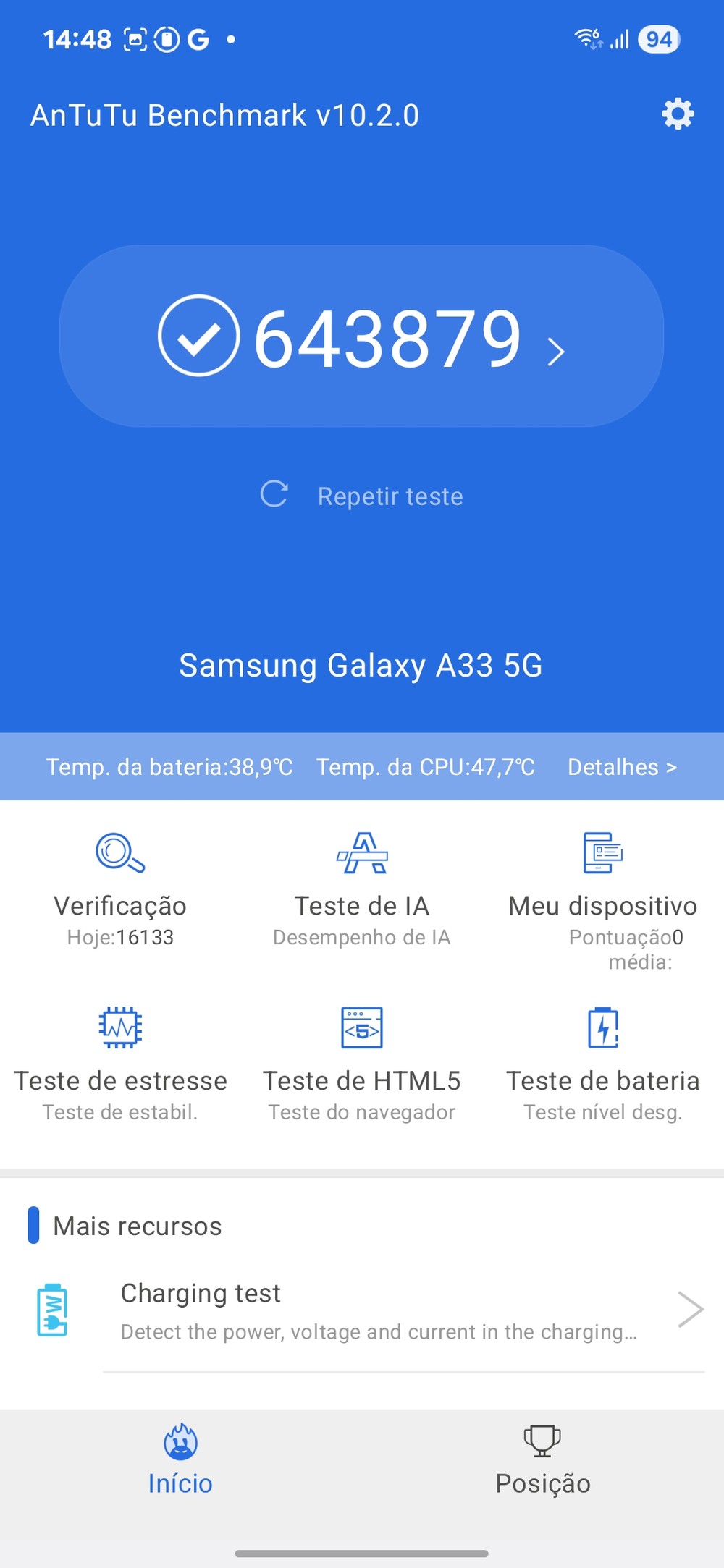Open Detalhes for temperature info
Screen dimensions: 724x1568
622,767
